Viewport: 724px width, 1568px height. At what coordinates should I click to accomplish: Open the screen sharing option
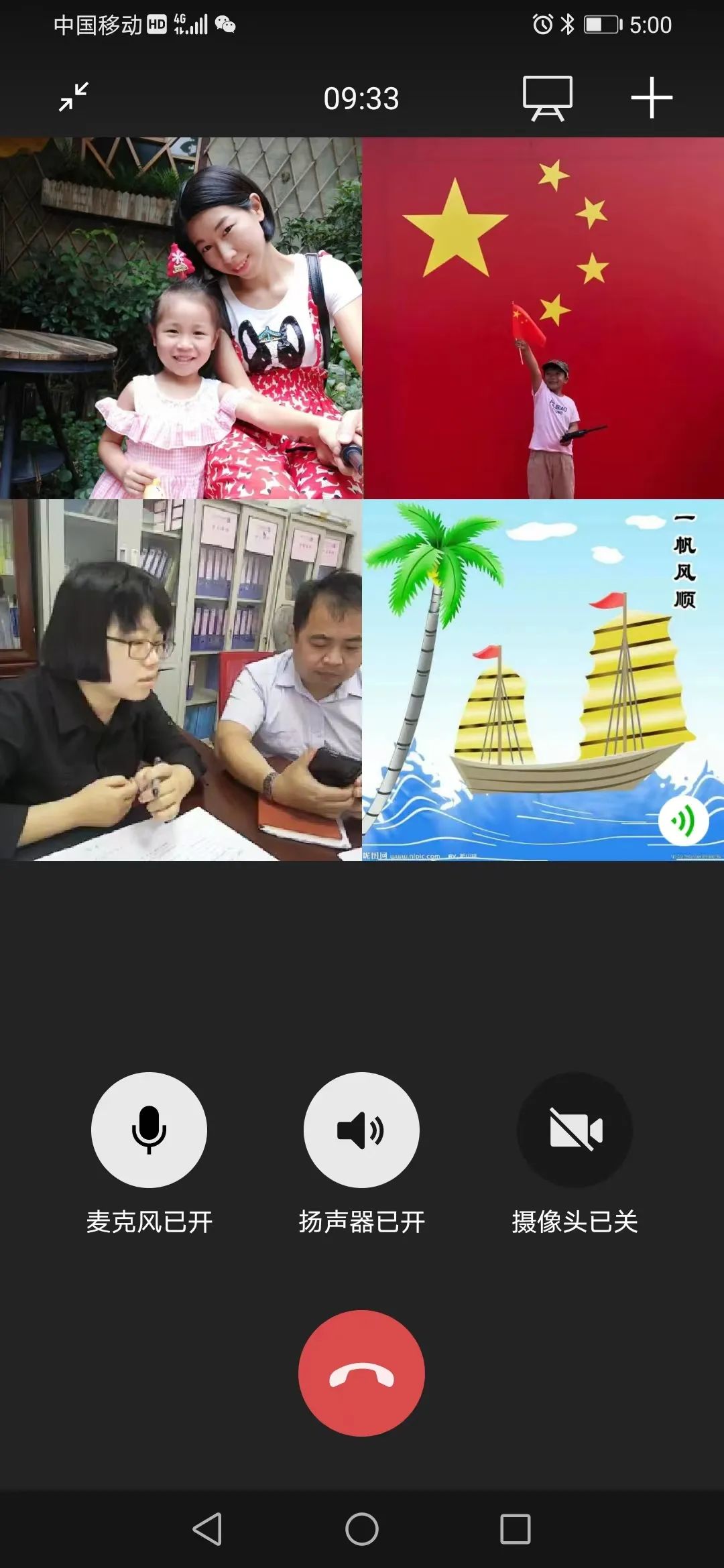click(x=547, y=98)
